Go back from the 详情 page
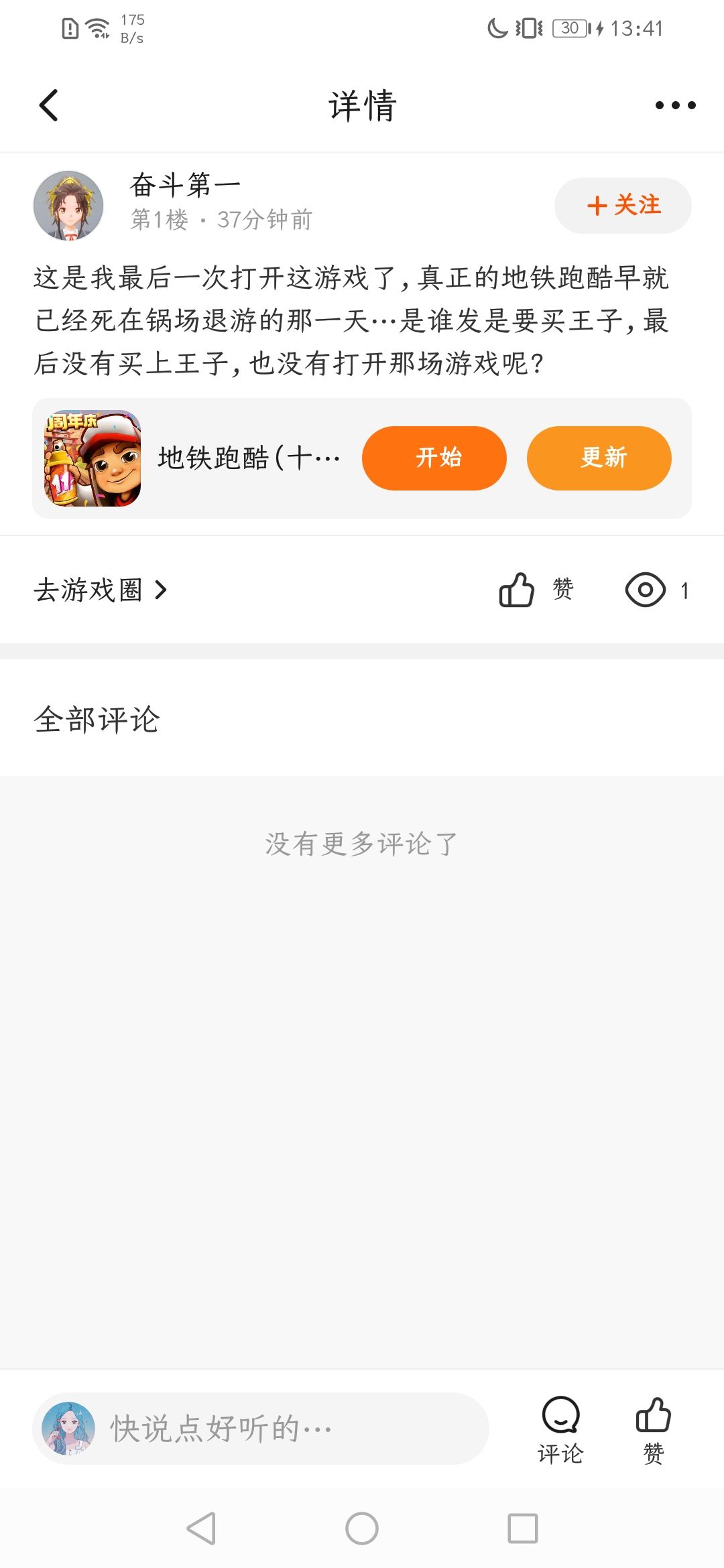This screenshot has width=724, height=1568. pos(49,105)
